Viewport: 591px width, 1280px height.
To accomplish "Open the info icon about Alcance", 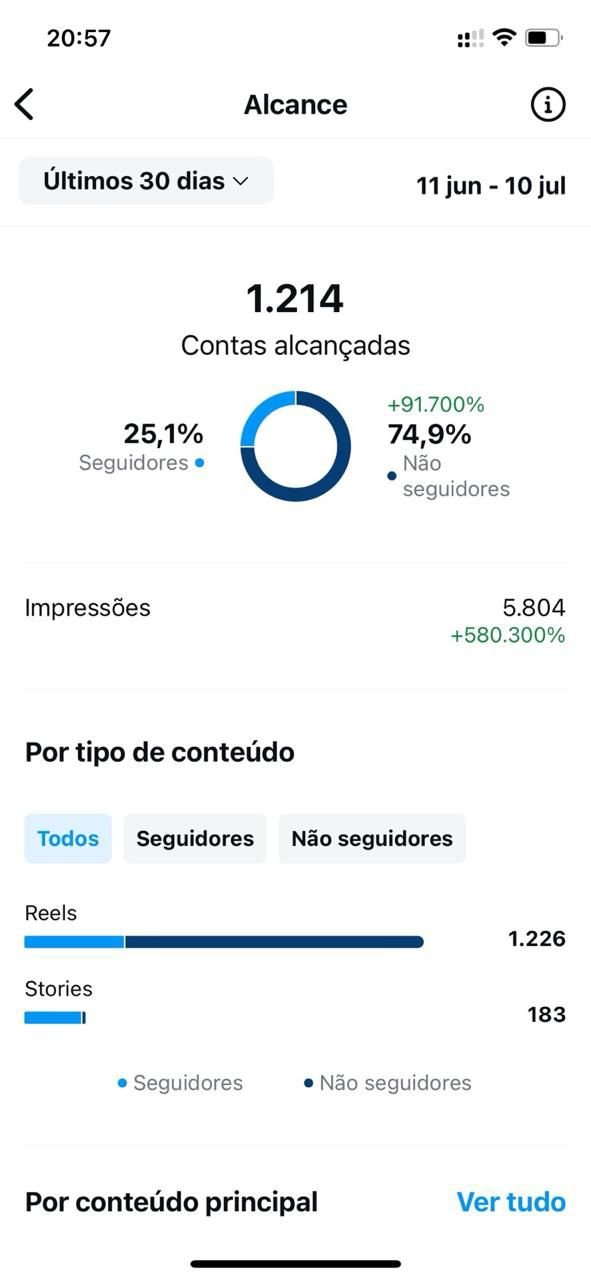I will tap(547, 104).
